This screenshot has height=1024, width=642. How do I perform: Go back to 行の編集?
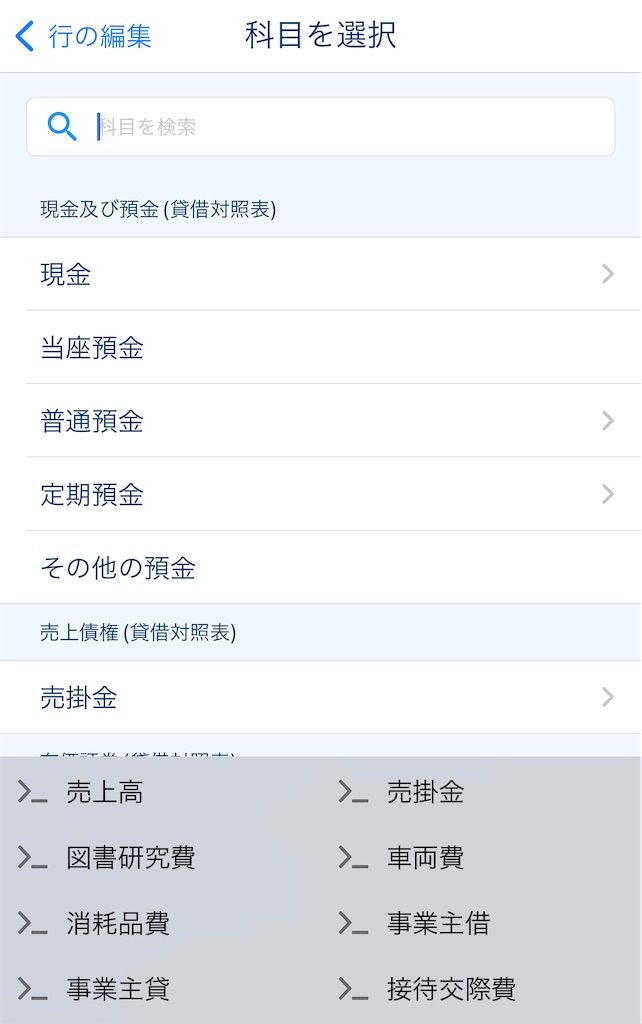pyautogui.click(x=84, y=37)
